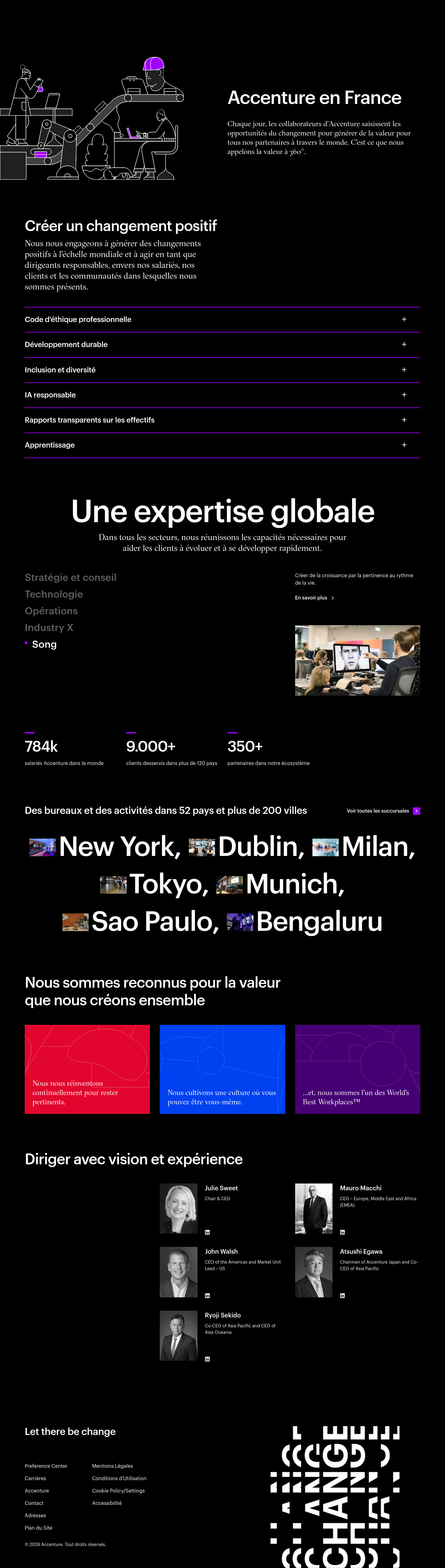This screenshot has height=1568, width=445.
Task: Expand Inclusion et diversité row
Action: point(222,370)
